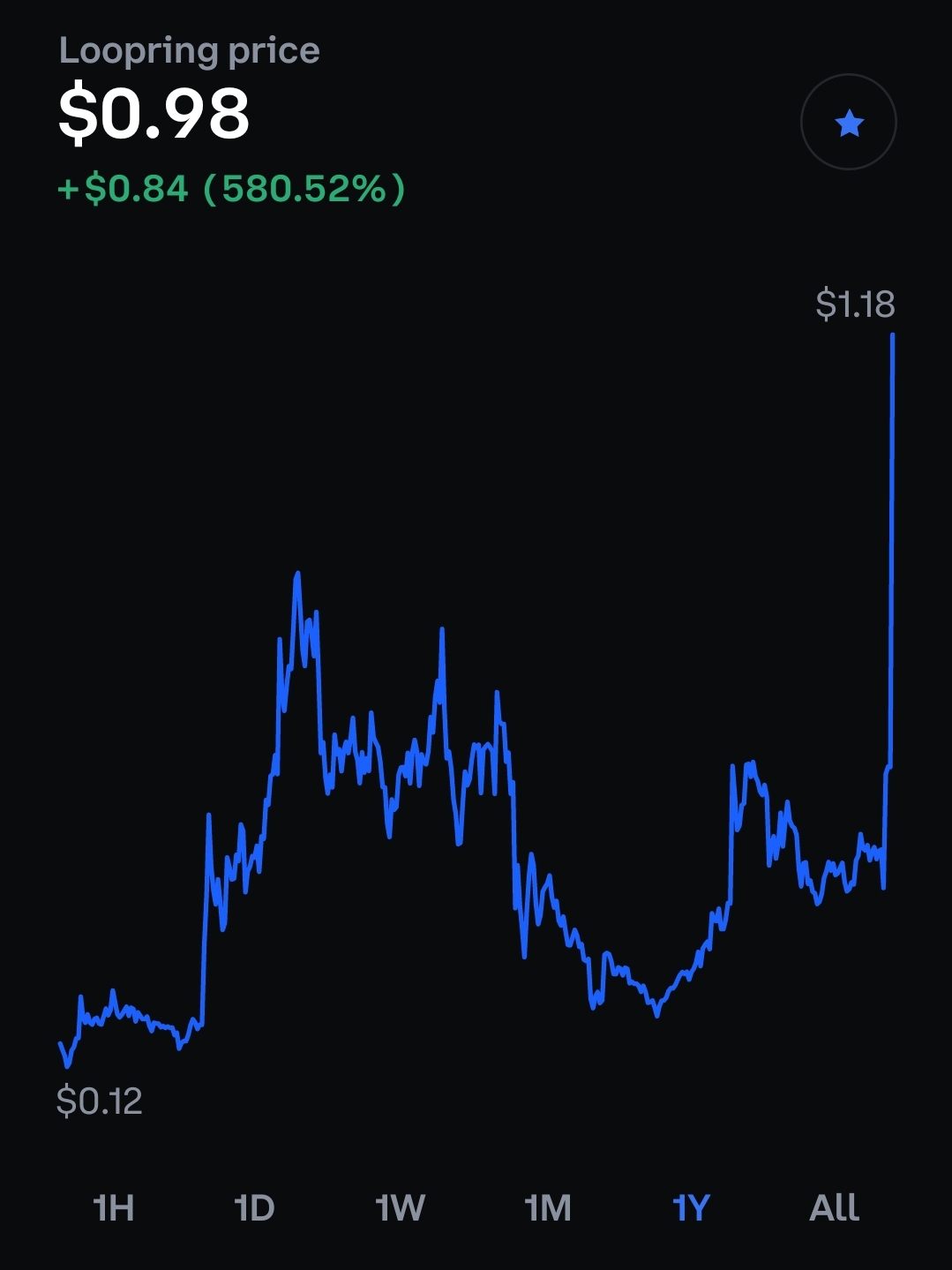The height and width of the screenshot is (1270, 952).
Task: Tap the star watchlist icon
Action: tap(848, 123)
